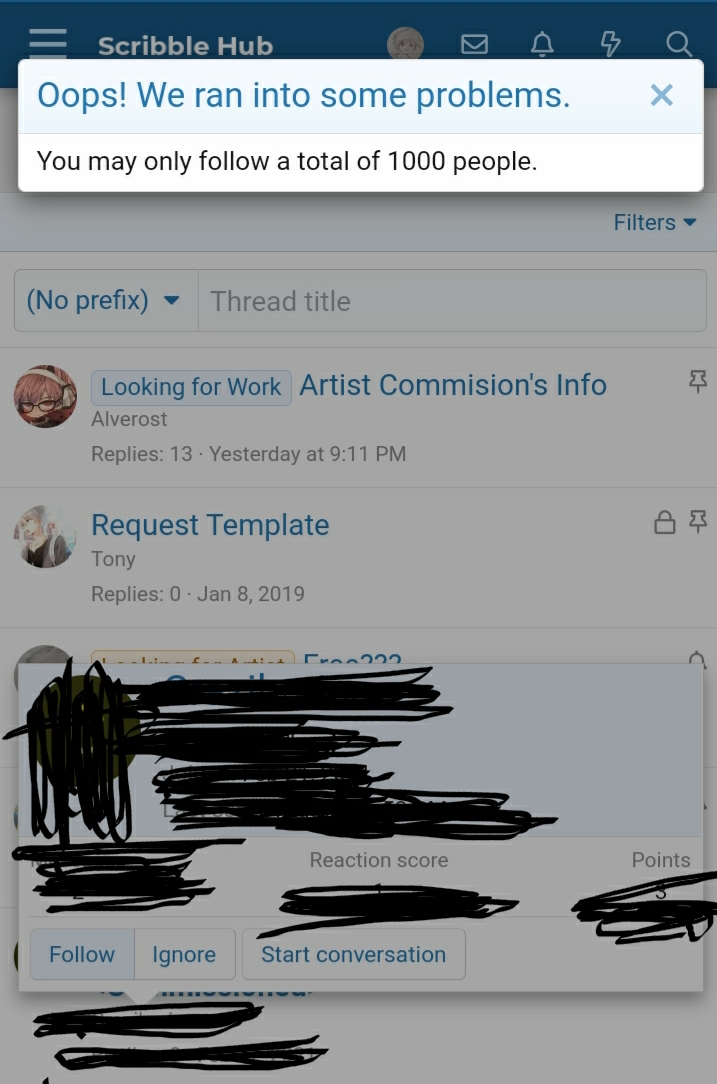Open the alerts bell
Image resolution: width=717 pixels, height=1084 pixels.
click(542, 44)
